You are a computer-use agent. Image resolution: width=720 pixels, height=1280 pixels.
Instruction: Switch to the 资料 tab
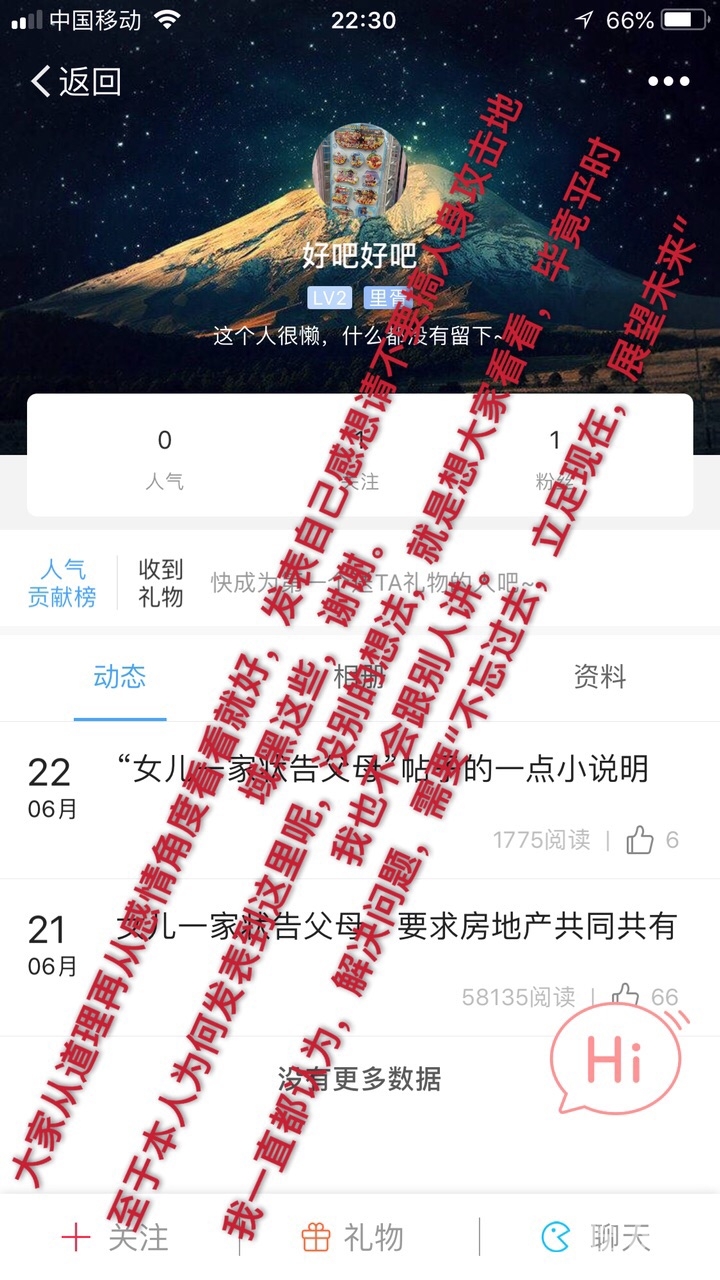tap(600, 677)
